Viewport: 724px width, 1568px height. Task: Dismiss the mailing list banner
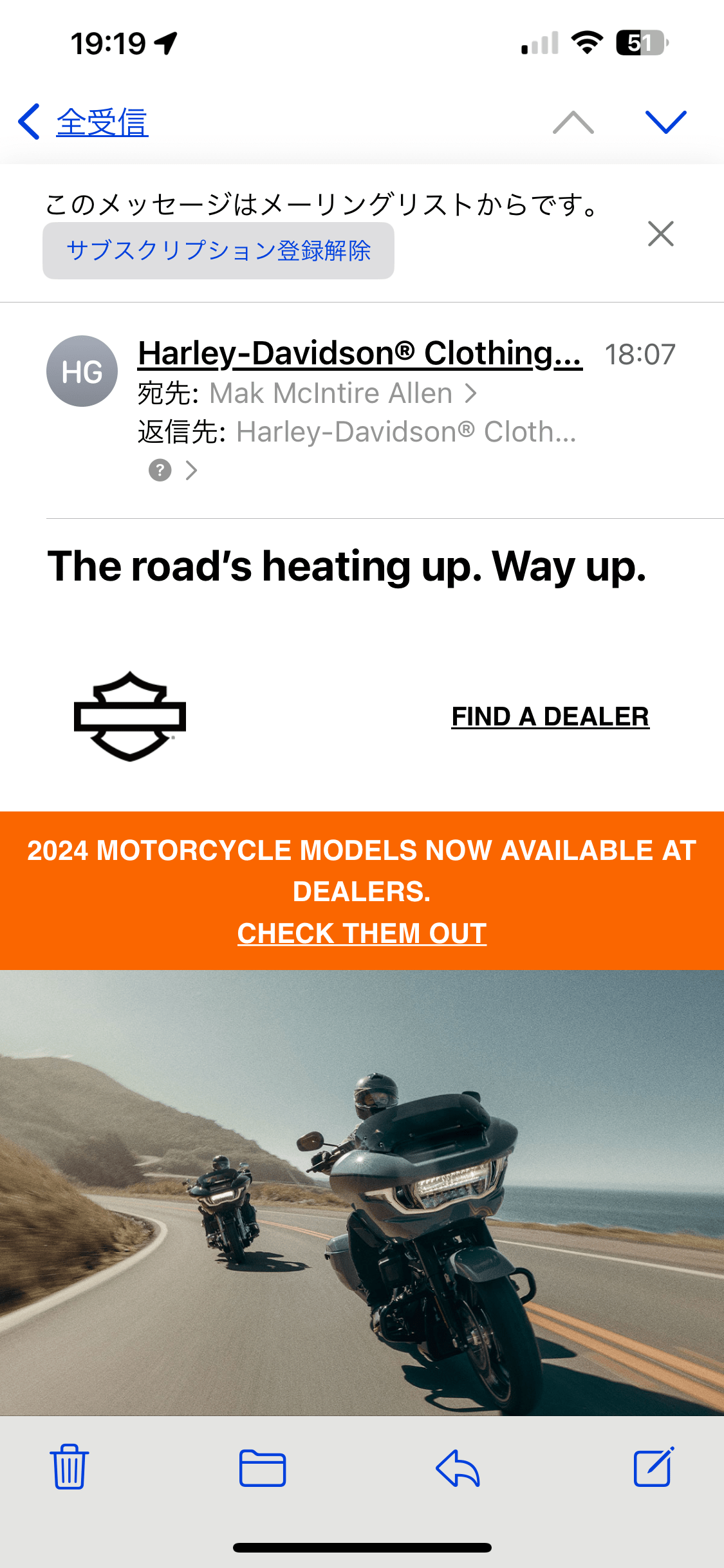[x=660, y=234]
